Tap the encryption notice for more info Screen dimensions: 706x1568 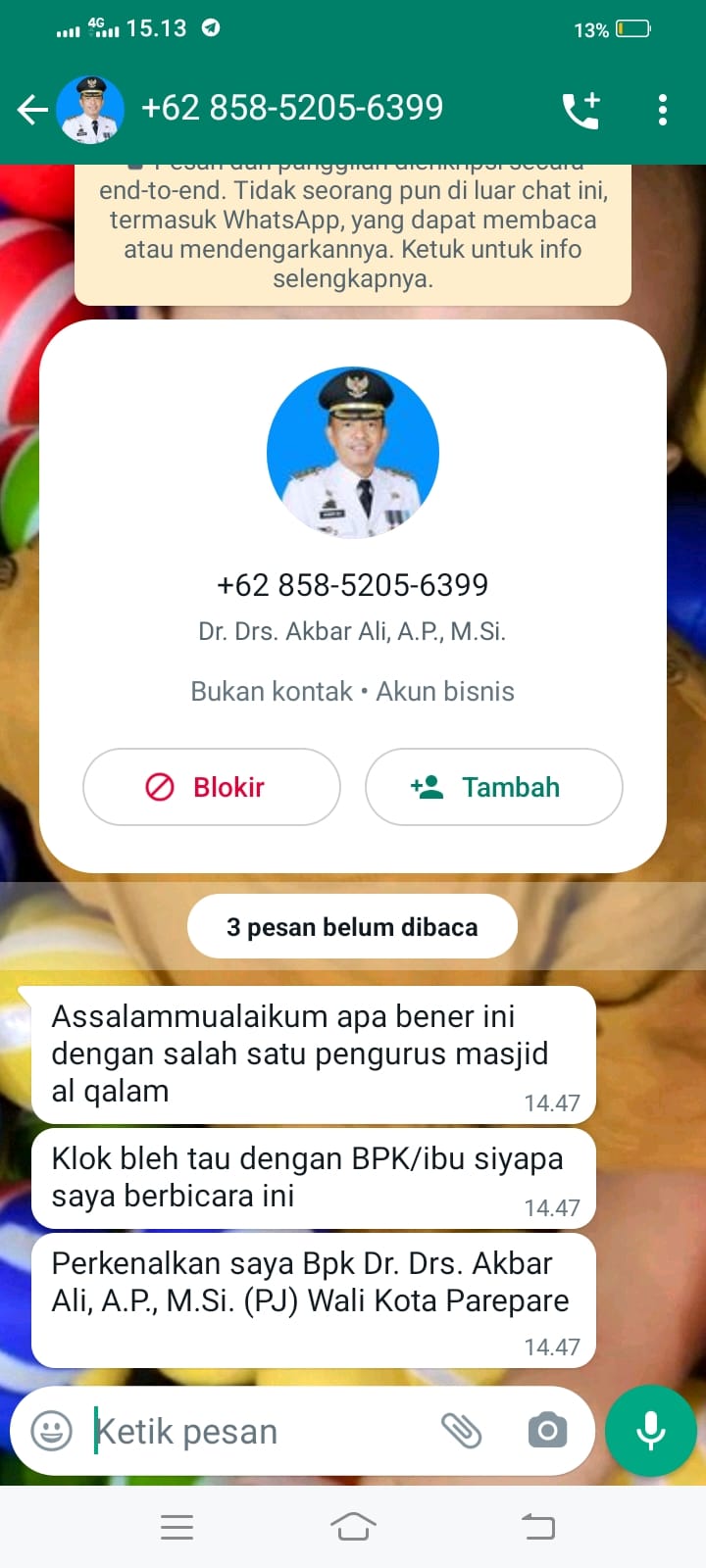point(353,225)
